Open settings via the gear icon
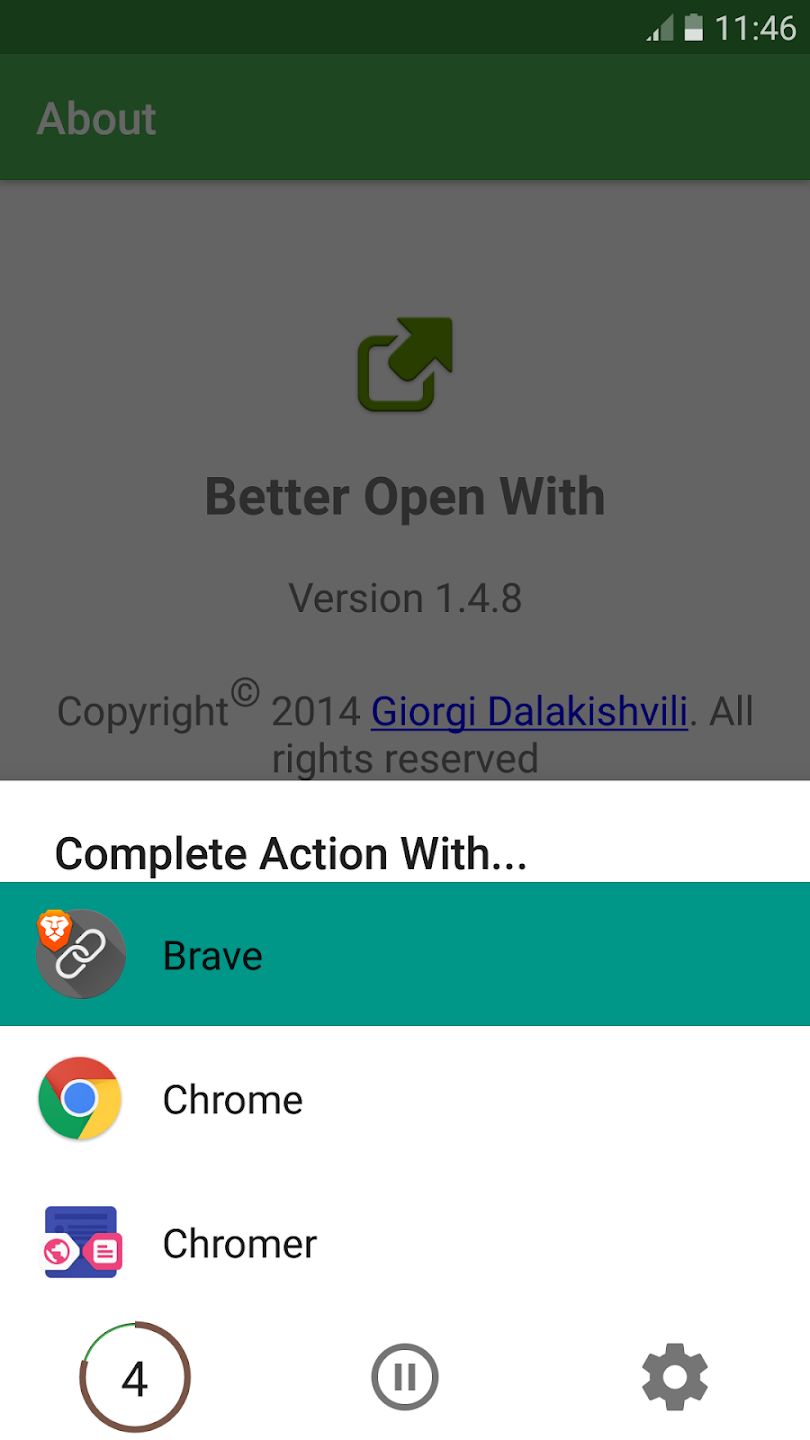810x1440 pixels. (x=674, y=1377)
